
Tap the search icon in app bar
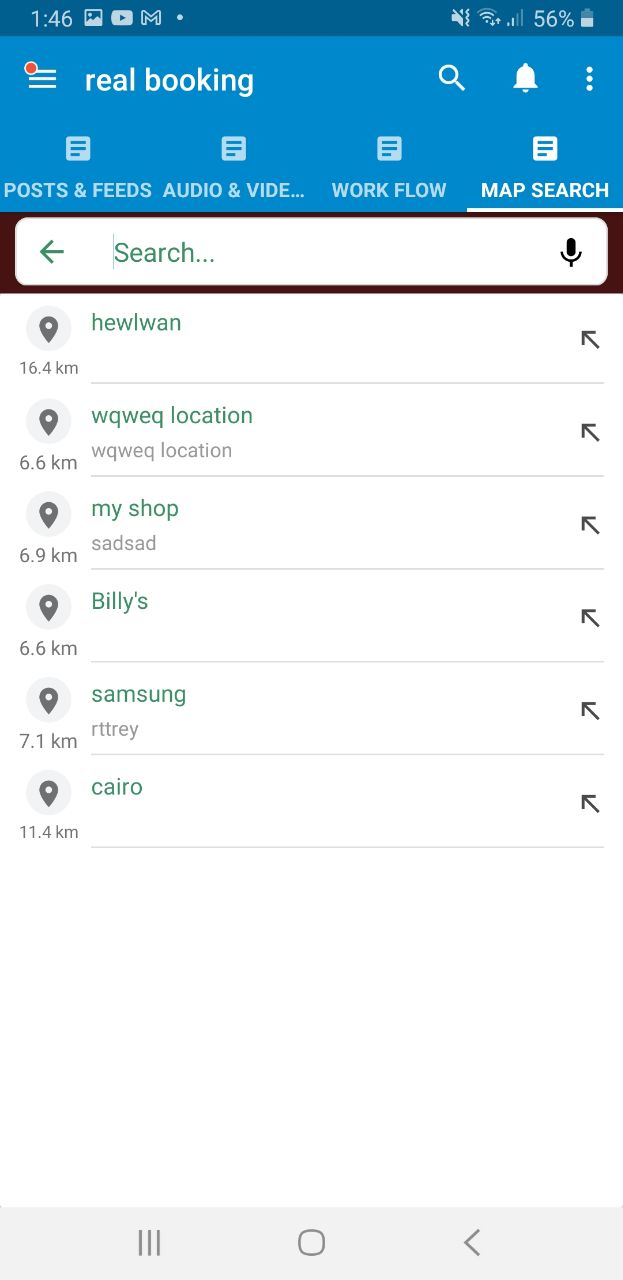point(452,79)
